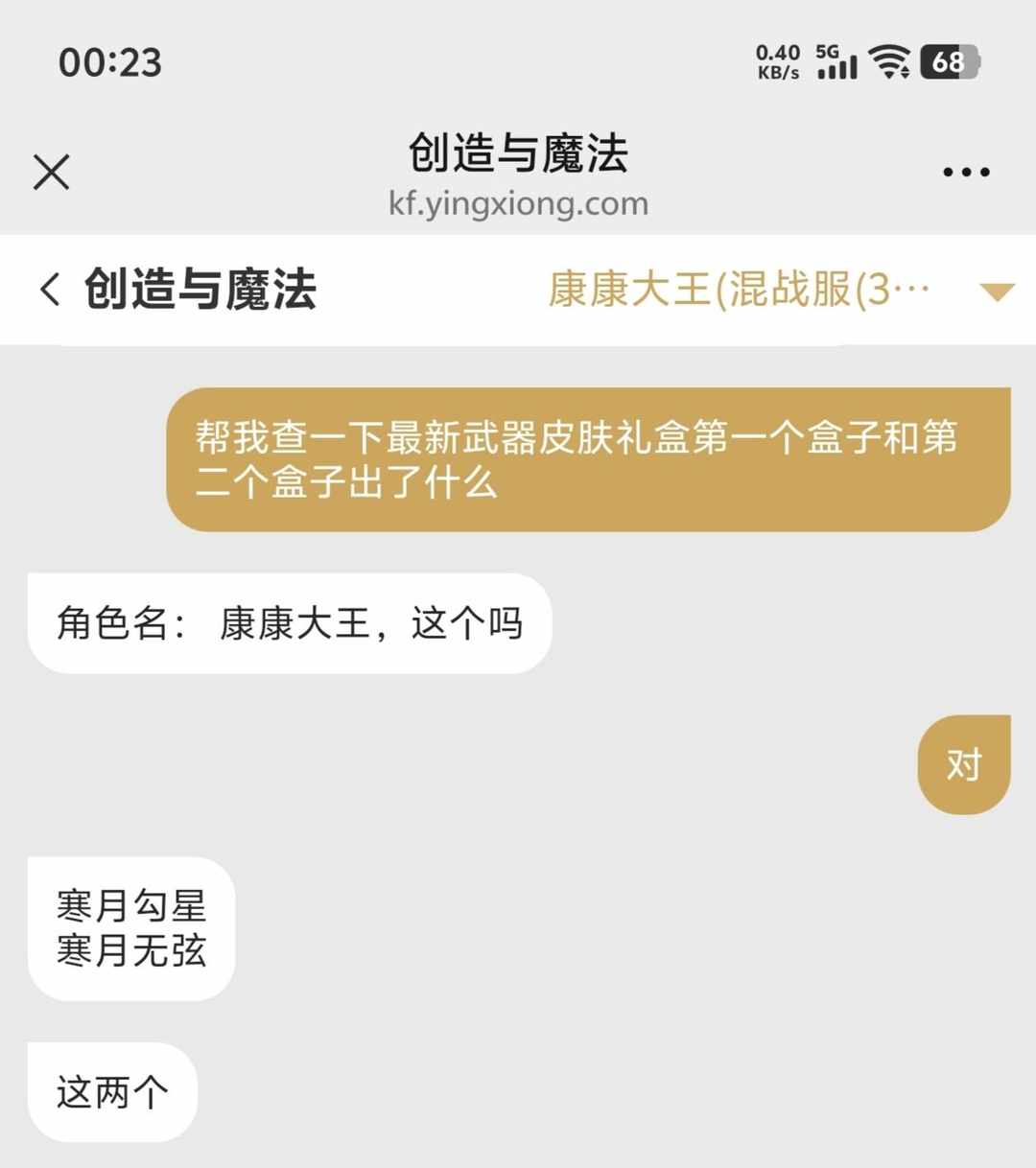This screenshot has width=1036, height=1168.
Task: Go back using the left arrow
Action: coord(51,289)
